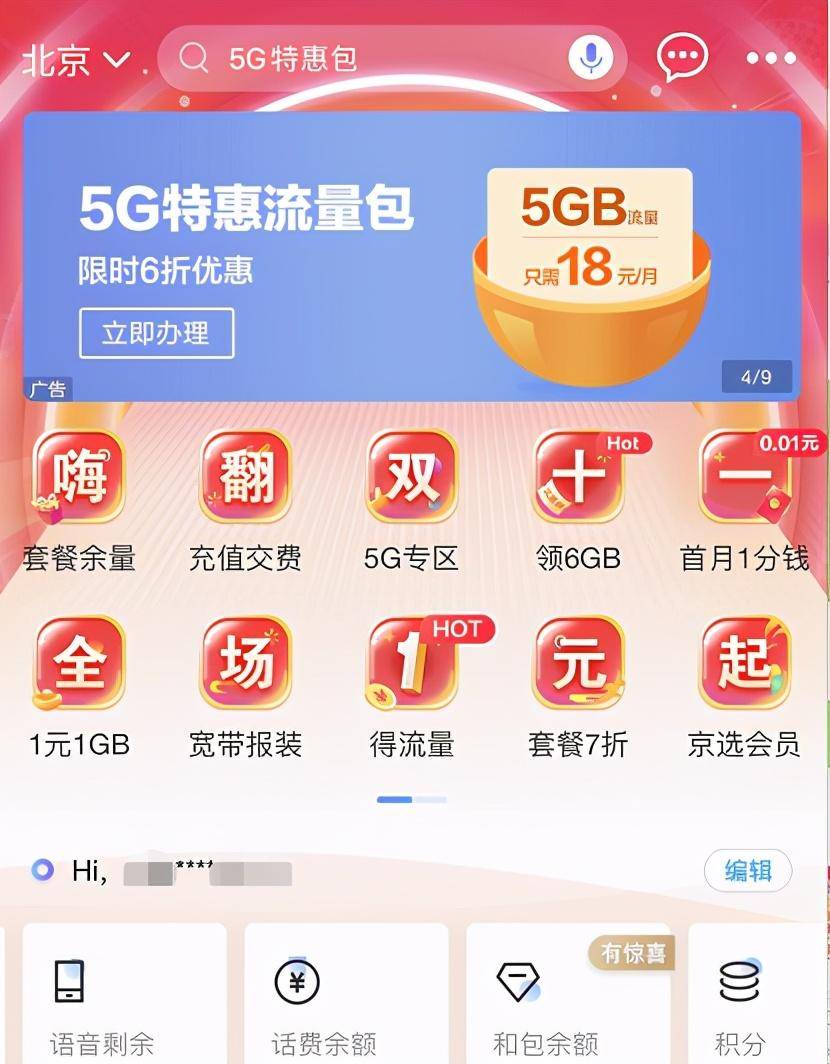Tap 立即办理 on the 5G banner
The width and height of the screenshot is (830, 1064).
click(x=156, y=333)
